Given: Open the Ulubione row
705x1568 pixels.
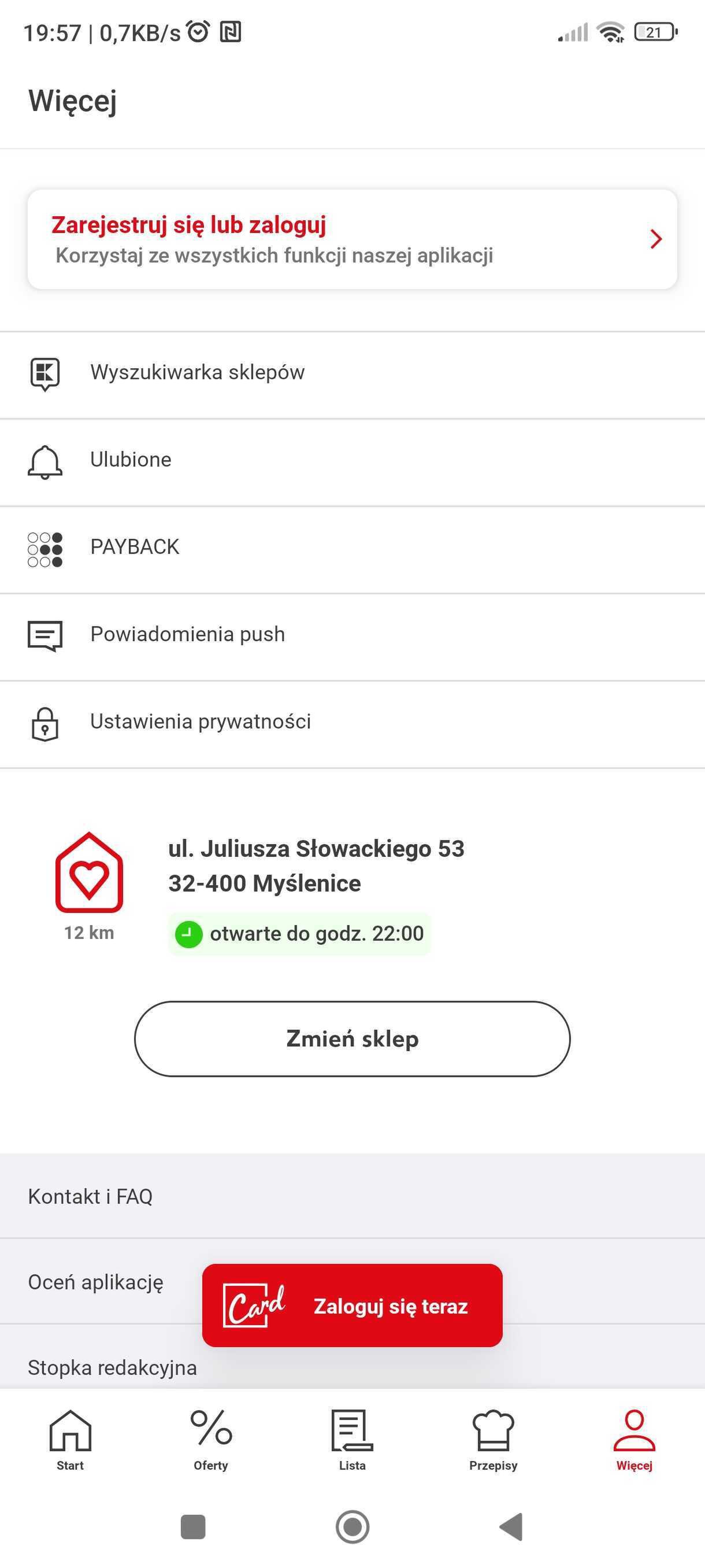Looking at the screenshot, I should [x=352, y=461].
